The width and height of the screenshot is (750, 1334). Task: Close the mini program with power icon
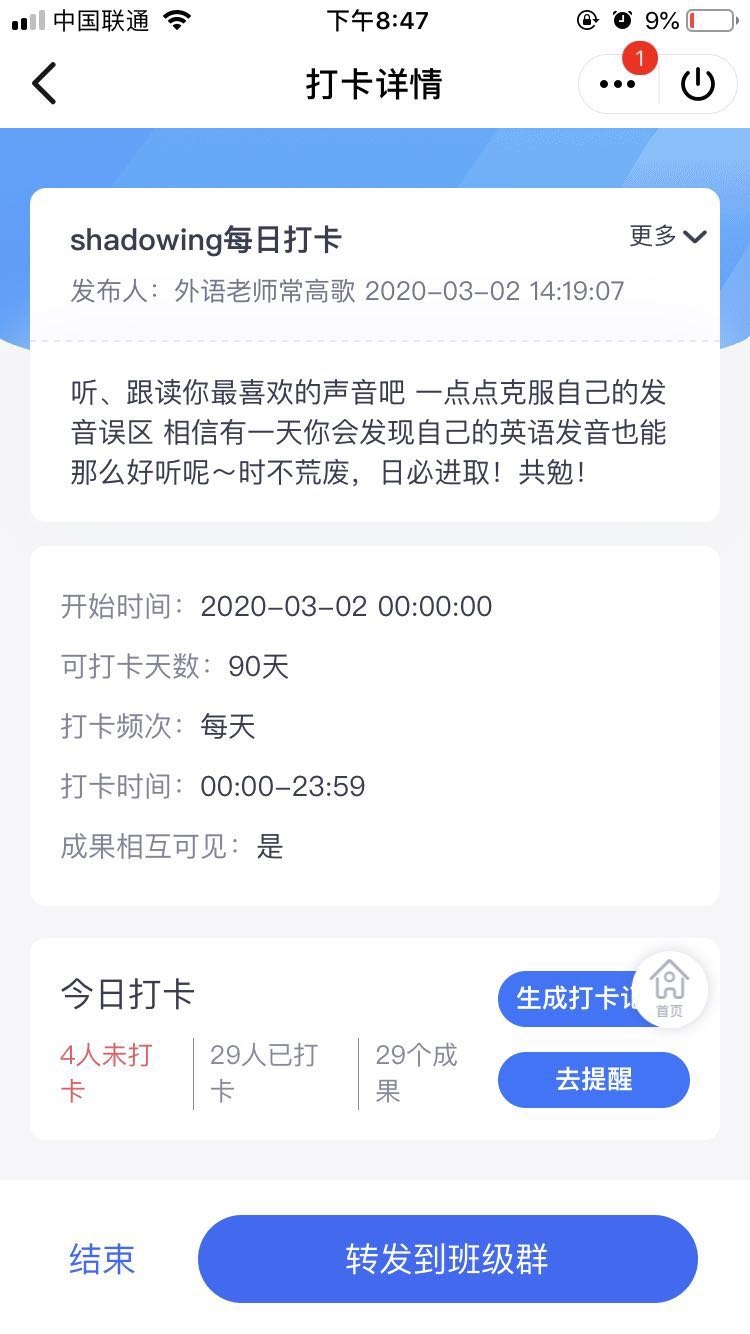pos(697,85)
